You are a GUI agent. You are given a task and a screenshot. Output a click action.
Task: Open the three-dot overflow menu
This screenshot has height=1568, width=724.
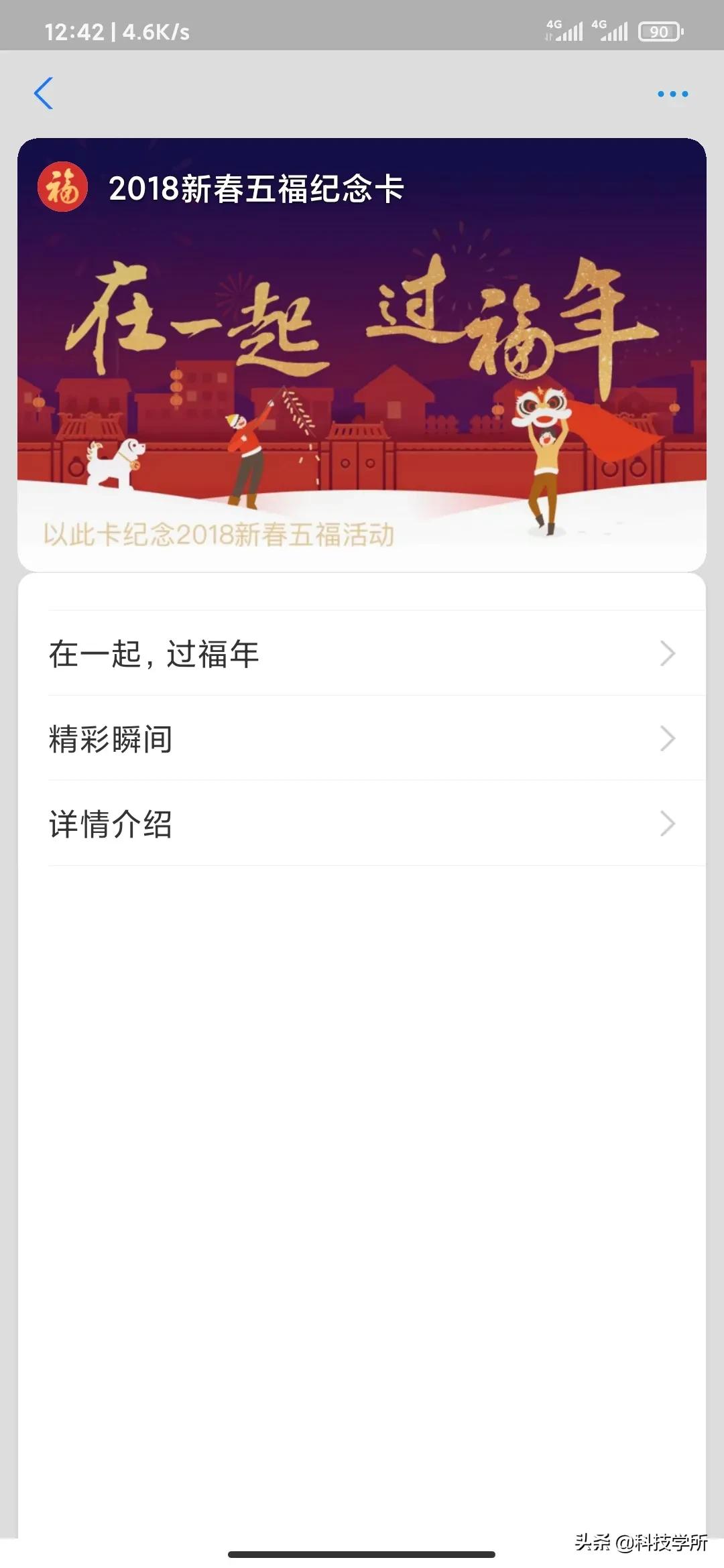pos(672,94)
